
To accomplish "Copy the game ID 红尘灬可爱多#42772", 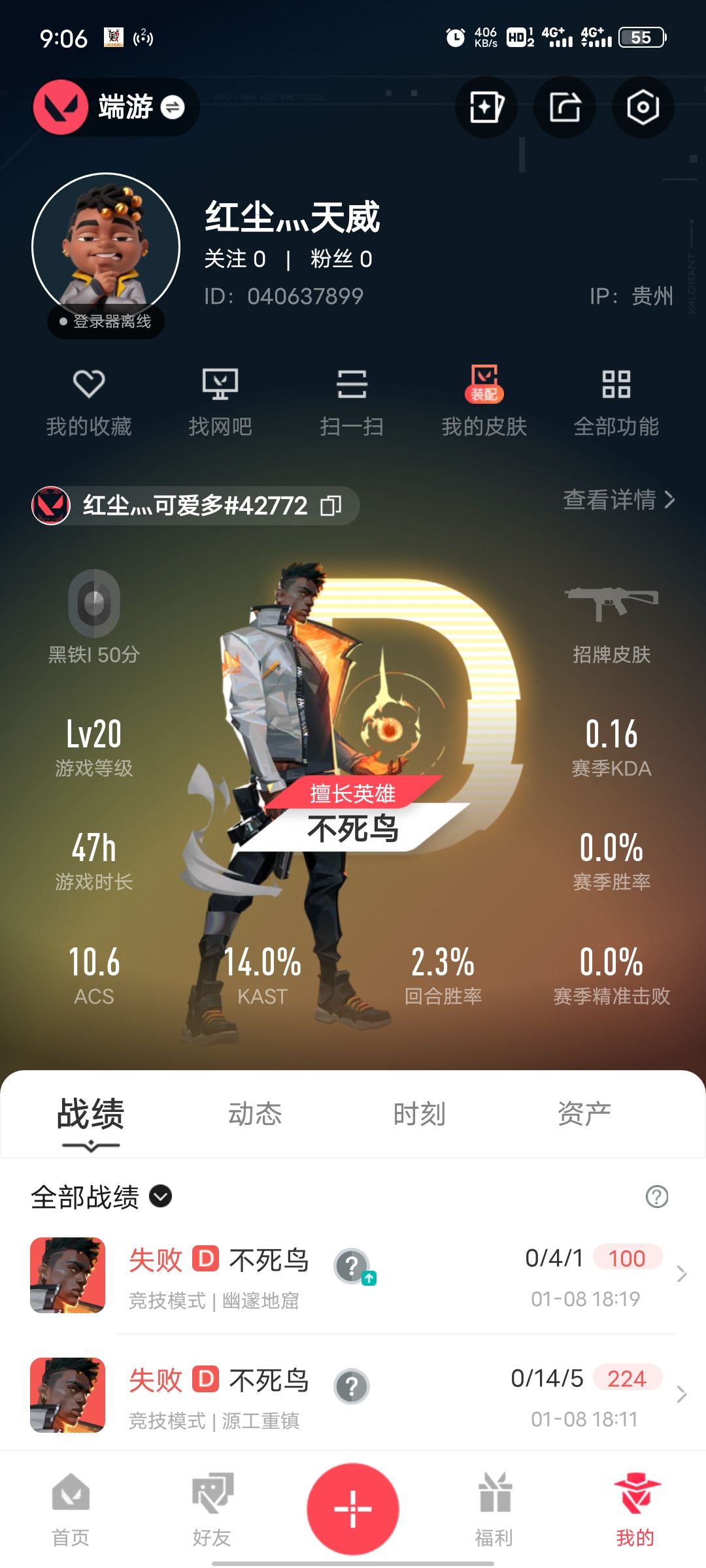I will (331, 506).
